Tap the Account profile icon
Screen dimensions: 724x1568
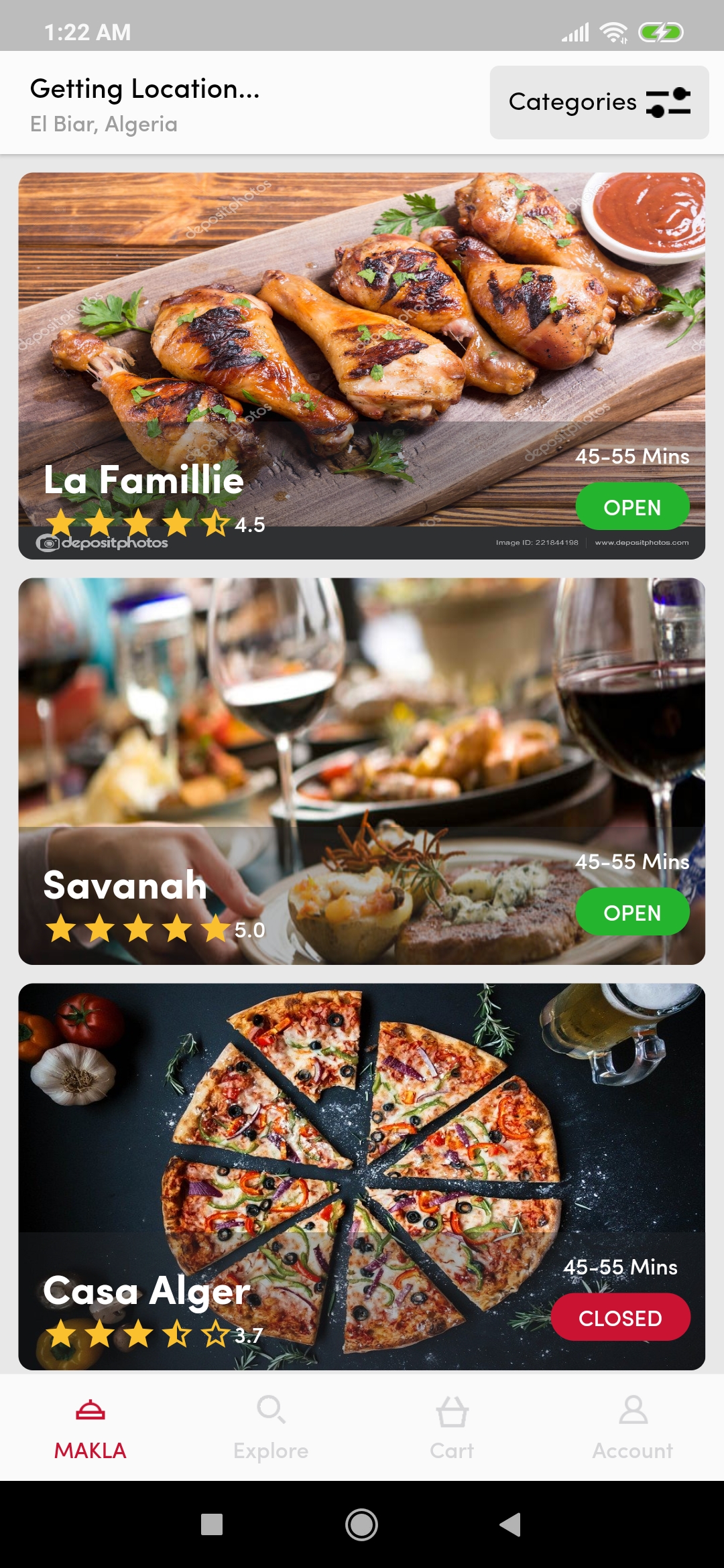point(632,1411)
